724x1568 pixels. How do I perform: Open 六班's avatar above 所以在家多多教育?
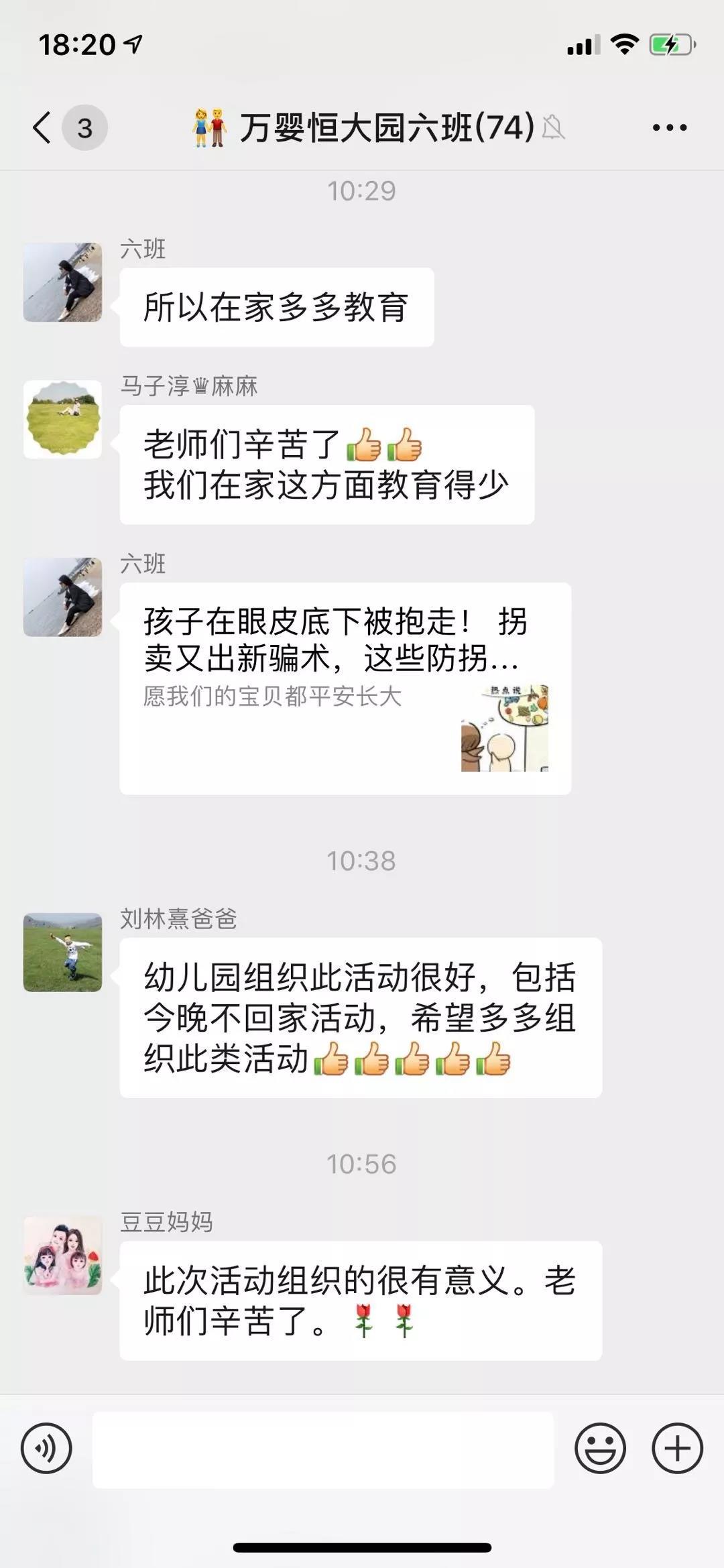pos(63,282)
